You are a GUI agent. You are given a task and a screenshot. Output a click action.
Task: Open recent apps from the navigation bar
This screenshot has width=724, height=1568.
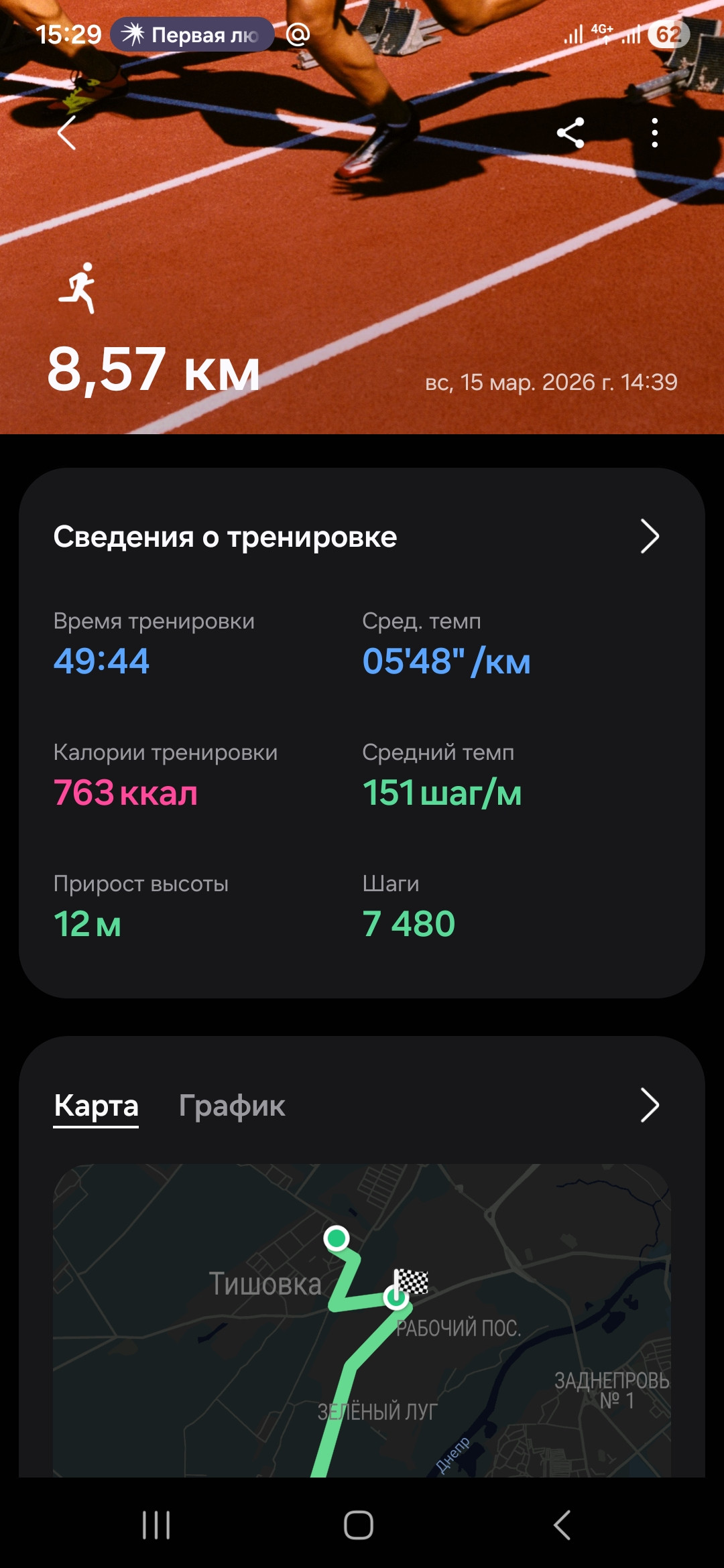156,1525
